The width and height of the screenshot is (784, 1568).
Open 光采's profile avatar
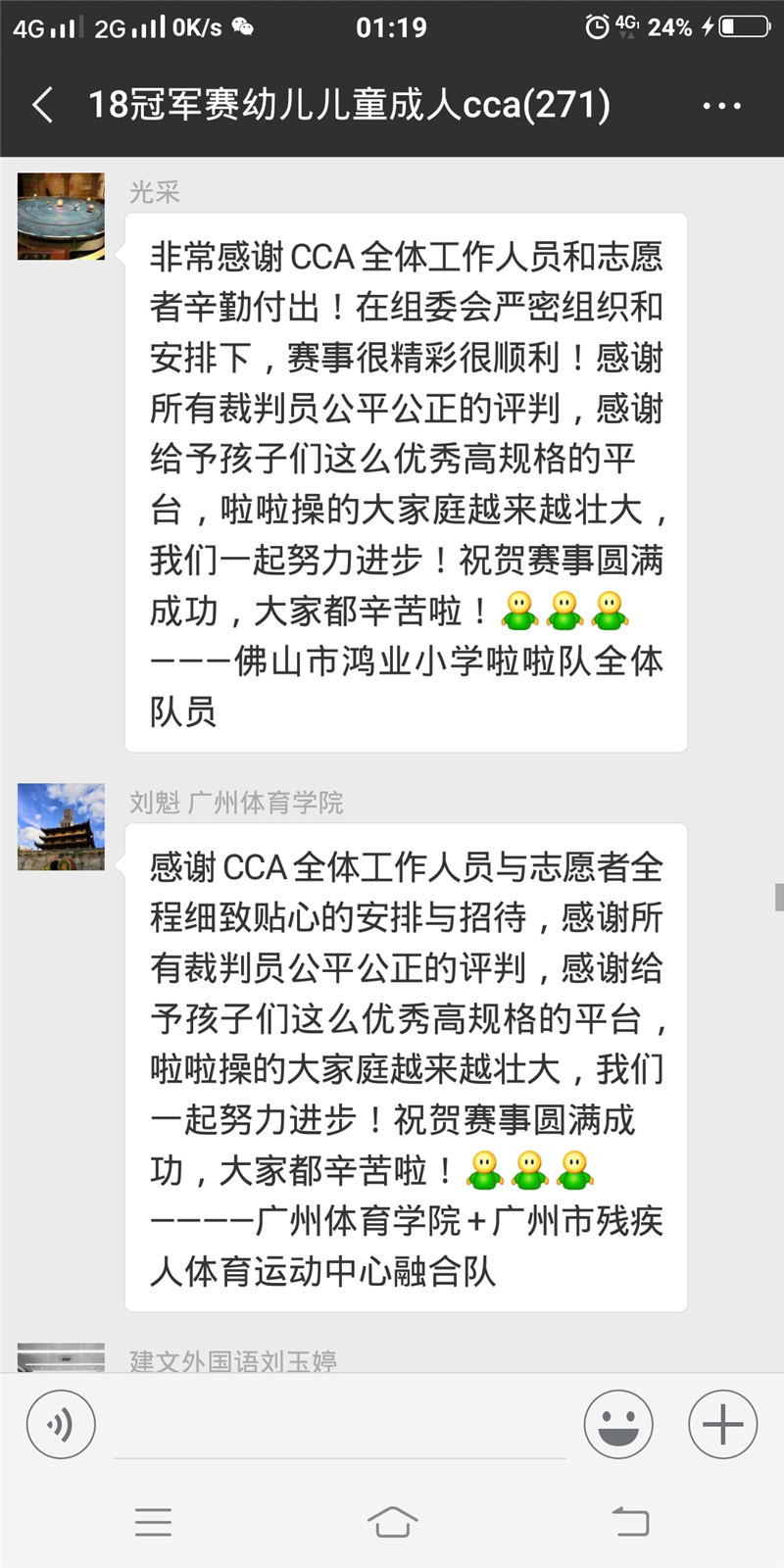tap(61, 217)
